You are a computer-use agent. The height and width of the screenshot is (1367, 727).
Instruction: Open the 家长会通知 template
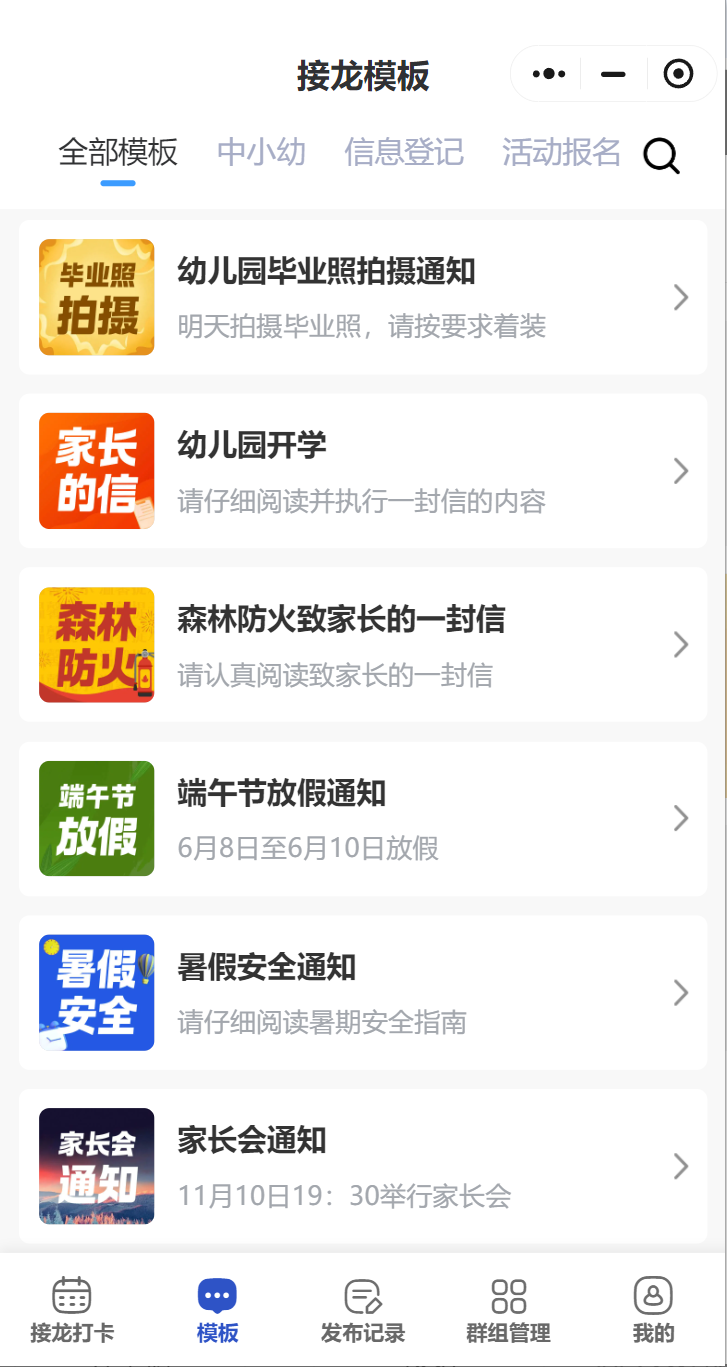[x=363, y=1166]
